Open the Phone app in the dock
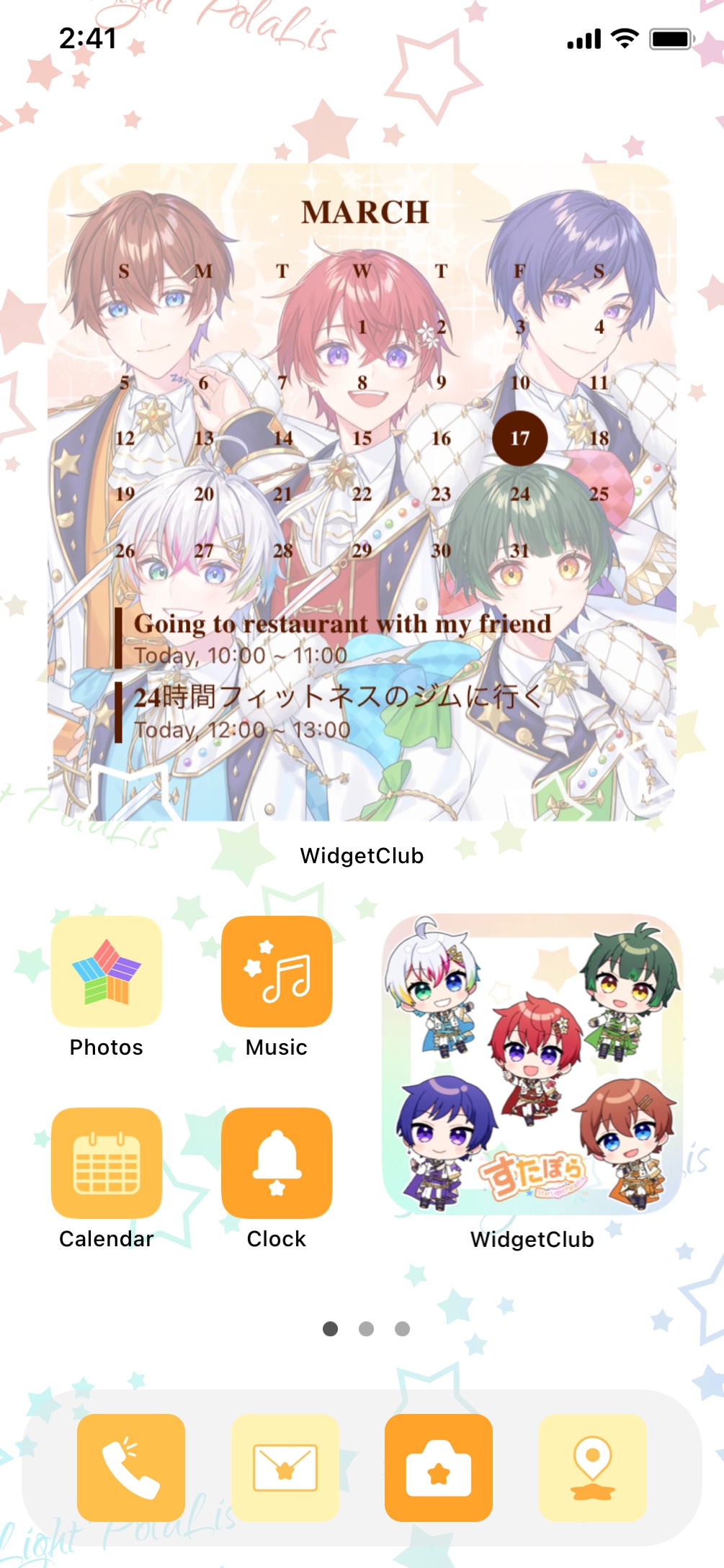The width and height of the screenshot is (724, 1568). click(131, 1468)
